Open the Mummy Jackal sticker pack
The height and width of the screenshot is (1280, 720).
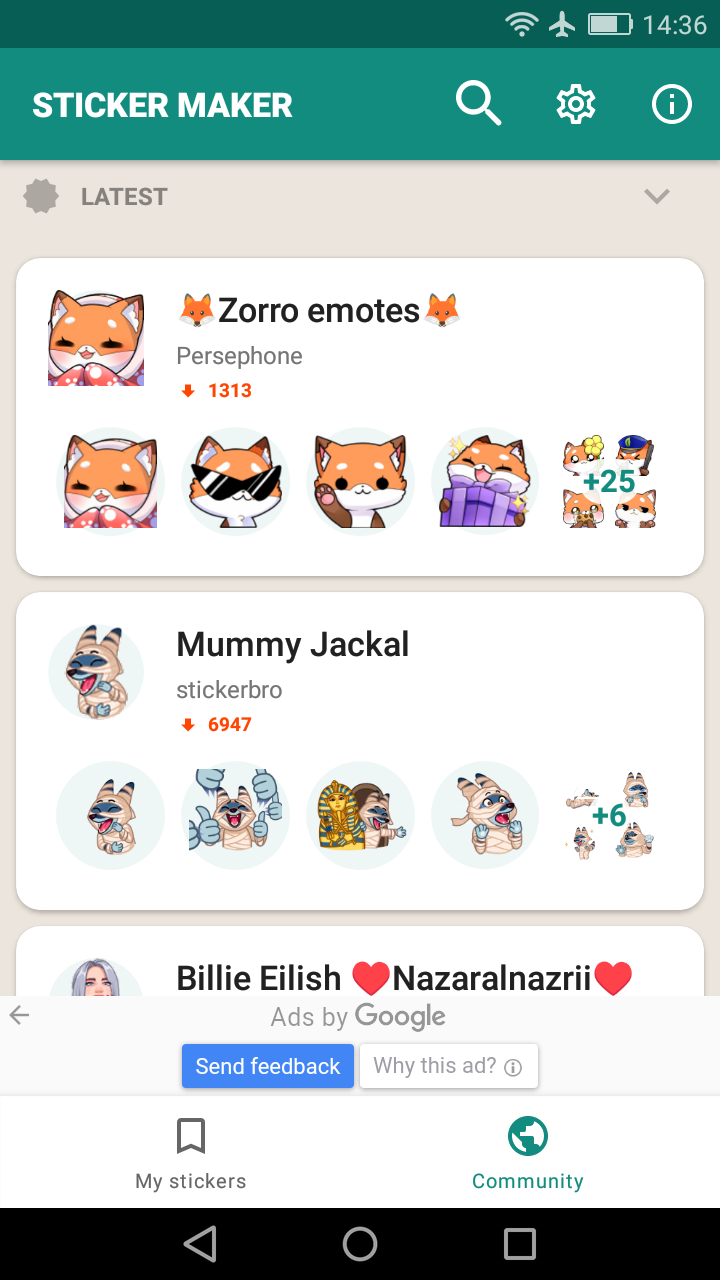pos(292,645)
